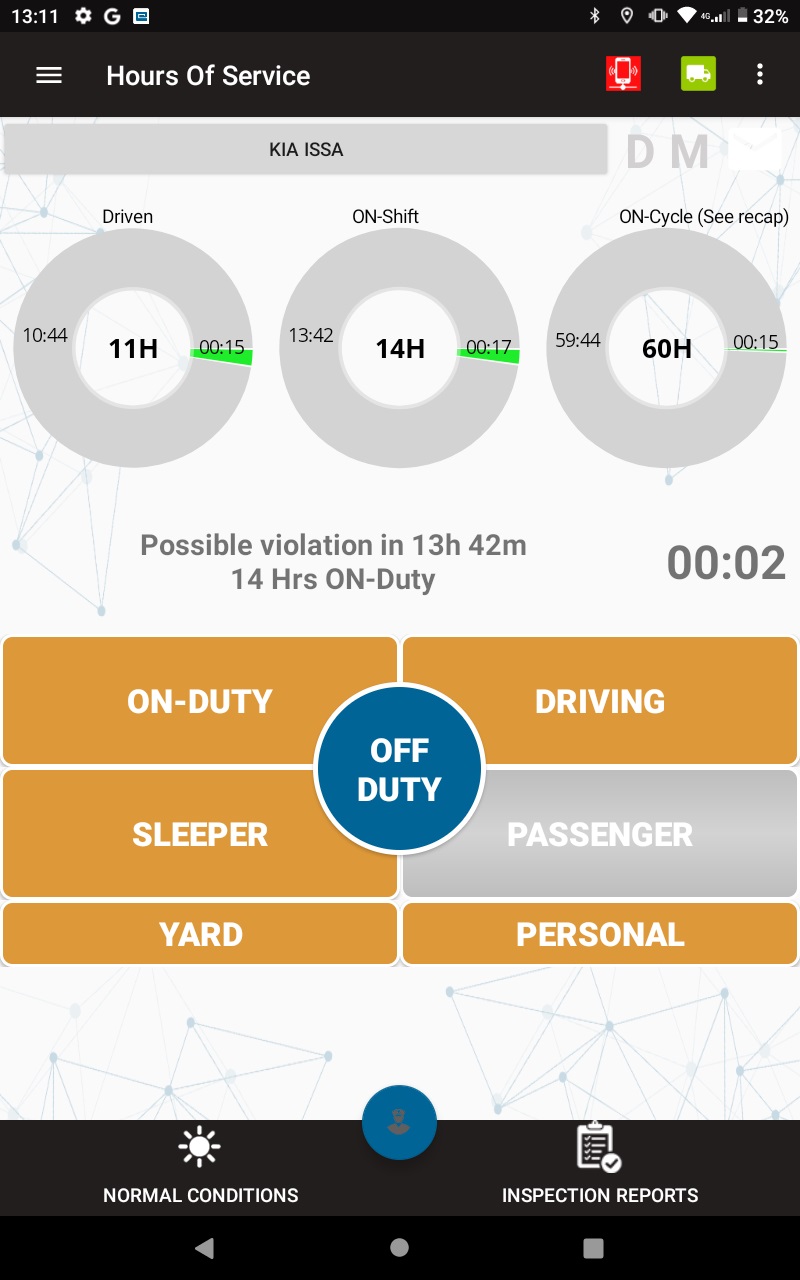Tap the green truck icon
The width and height of the screenshot is (800, 1280).
click(x=698, y=75)
